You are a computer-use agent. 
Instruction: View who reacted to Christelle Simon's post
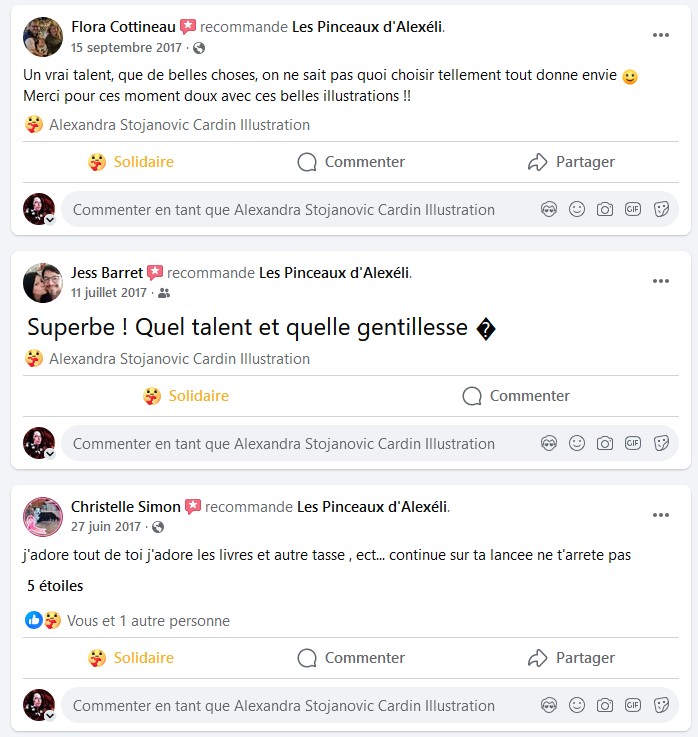(x=148, y=621)
